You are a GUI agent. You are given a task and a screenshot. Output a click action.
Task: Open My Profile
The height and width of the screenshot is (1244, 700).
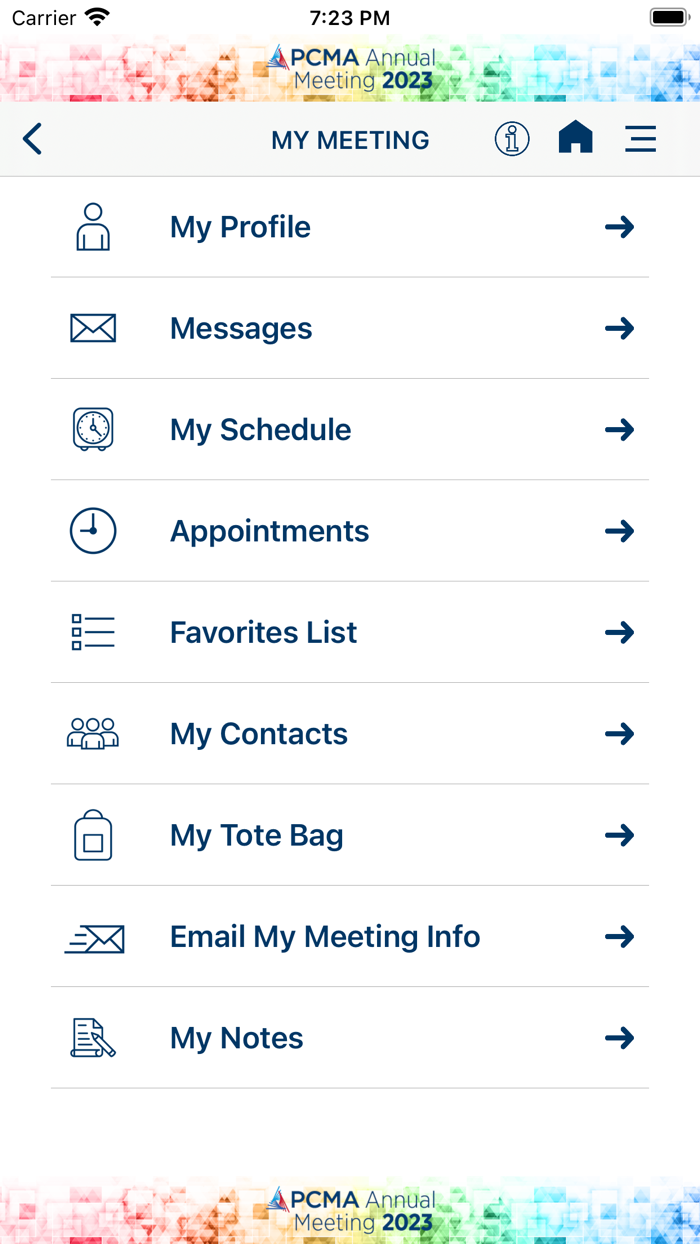click(x=350, y=227)
